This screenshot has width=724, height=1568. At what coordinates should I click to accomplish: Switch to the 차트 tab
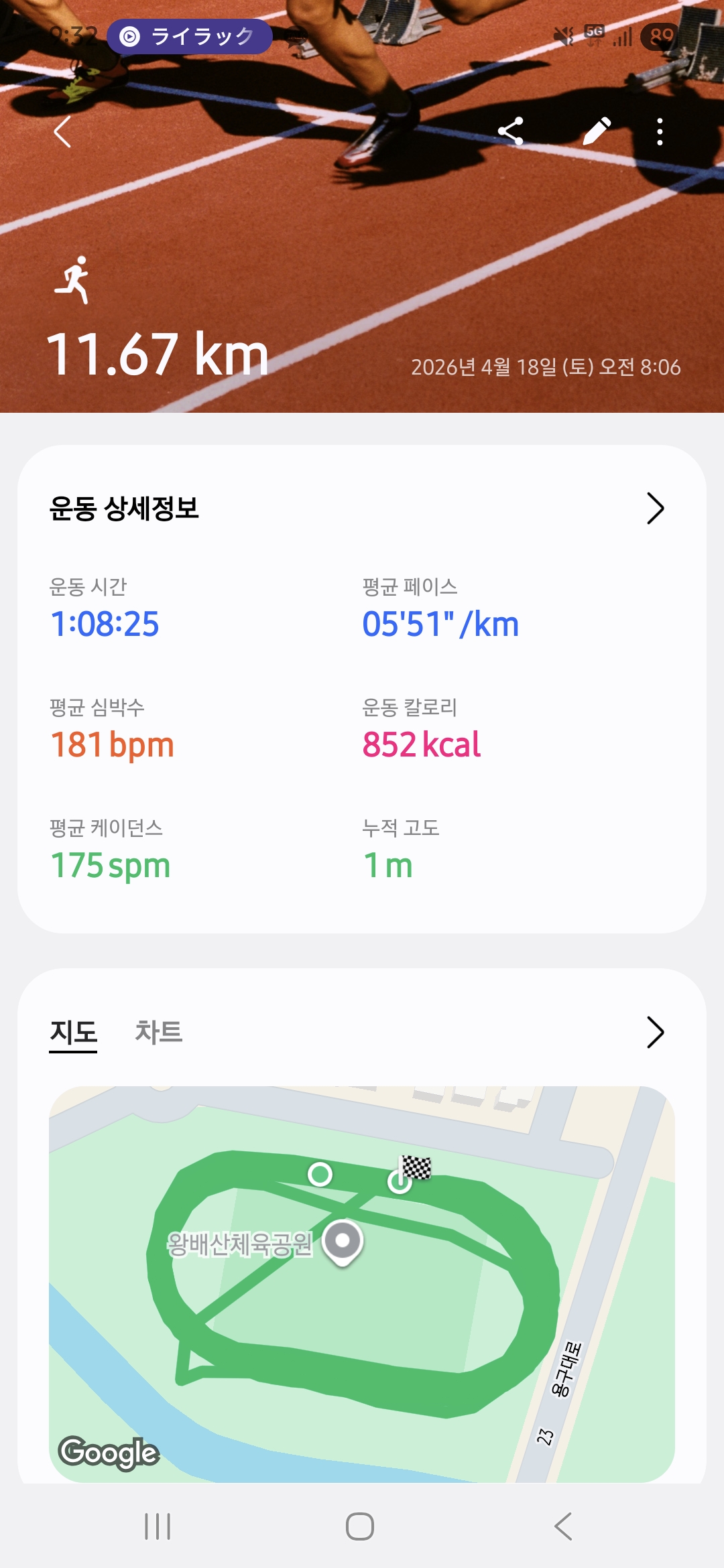pos(158,1032)
